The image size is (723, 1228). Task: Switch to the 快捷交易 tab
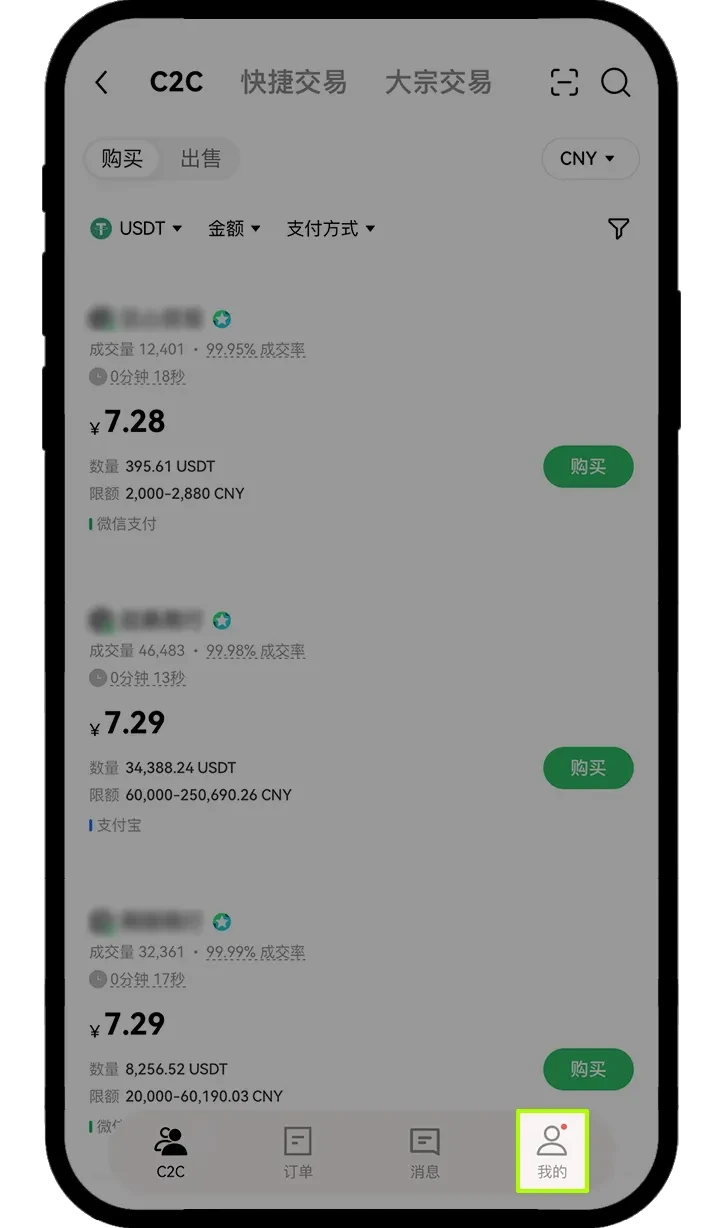[x=294, y=82]
